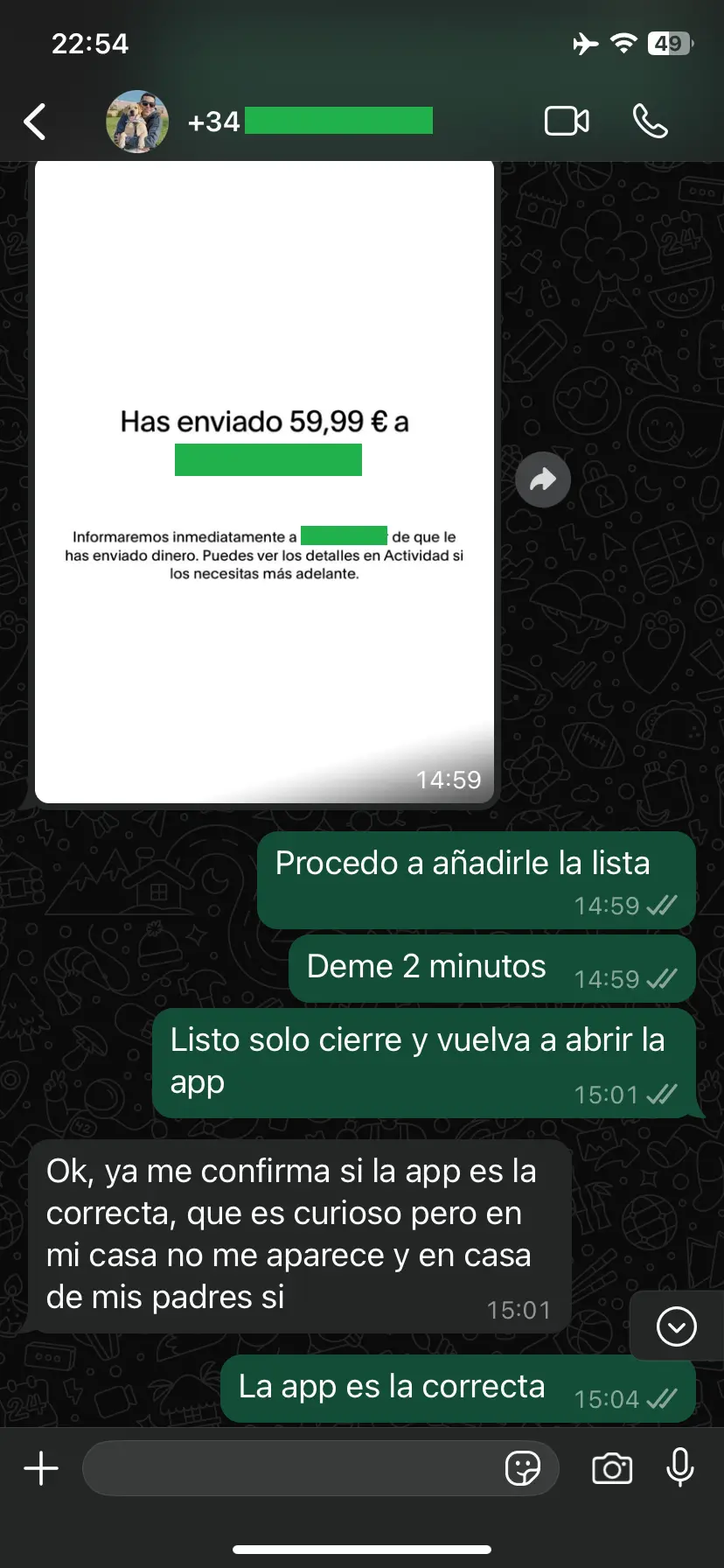Viewport: 724px width, 1568px height.
Task: Record a voice message
Action: pos(679,1468)
